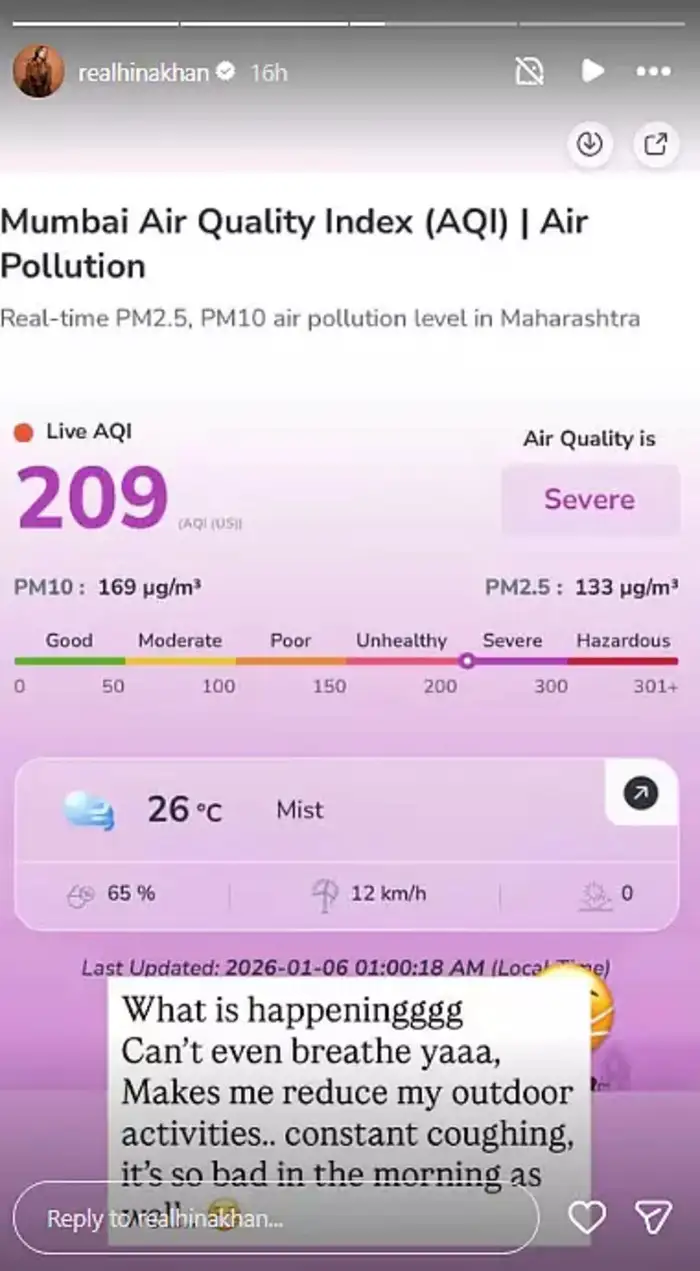Toggle the story mute icon

[528, 71]
